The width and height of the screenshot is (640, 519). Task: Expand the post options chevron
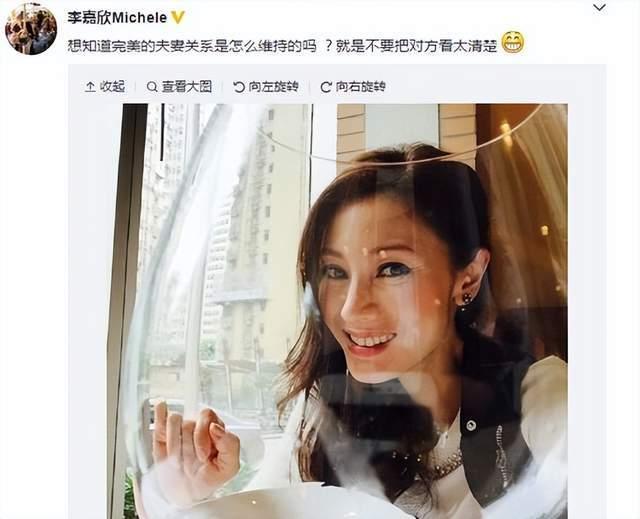600,8
